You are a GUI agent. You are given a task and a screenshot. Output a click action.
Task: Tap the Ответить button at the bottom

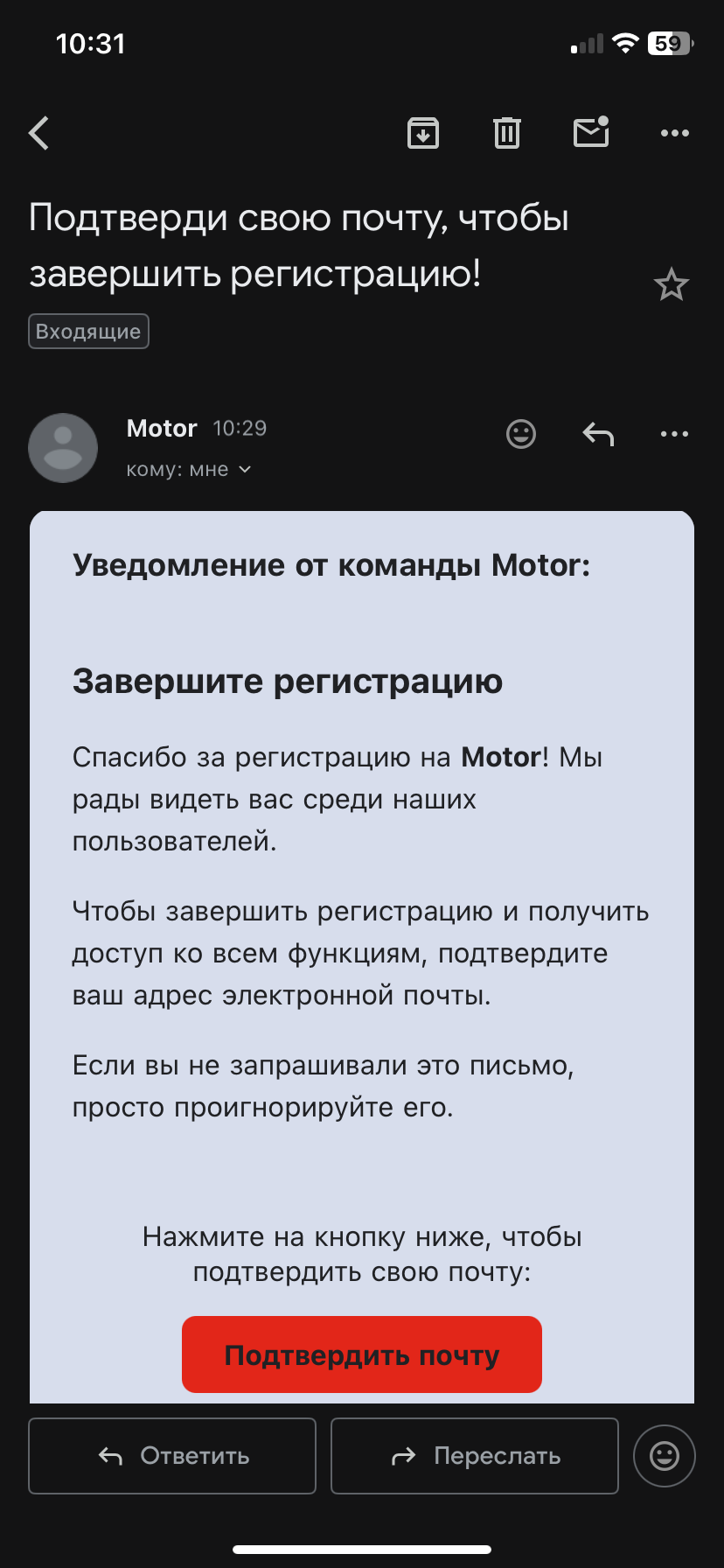click(172, 1456)
